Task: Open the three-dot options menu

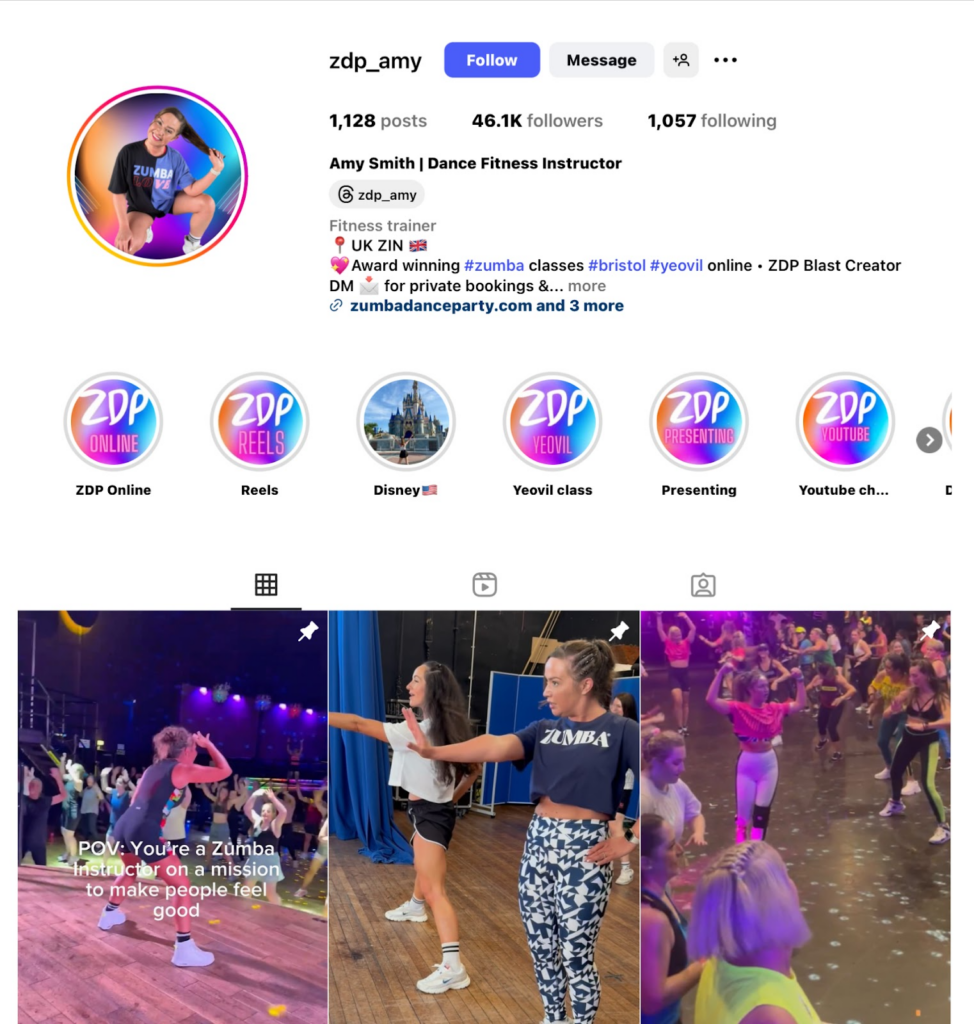Action: pyautogui.click(x=725, y=60)
